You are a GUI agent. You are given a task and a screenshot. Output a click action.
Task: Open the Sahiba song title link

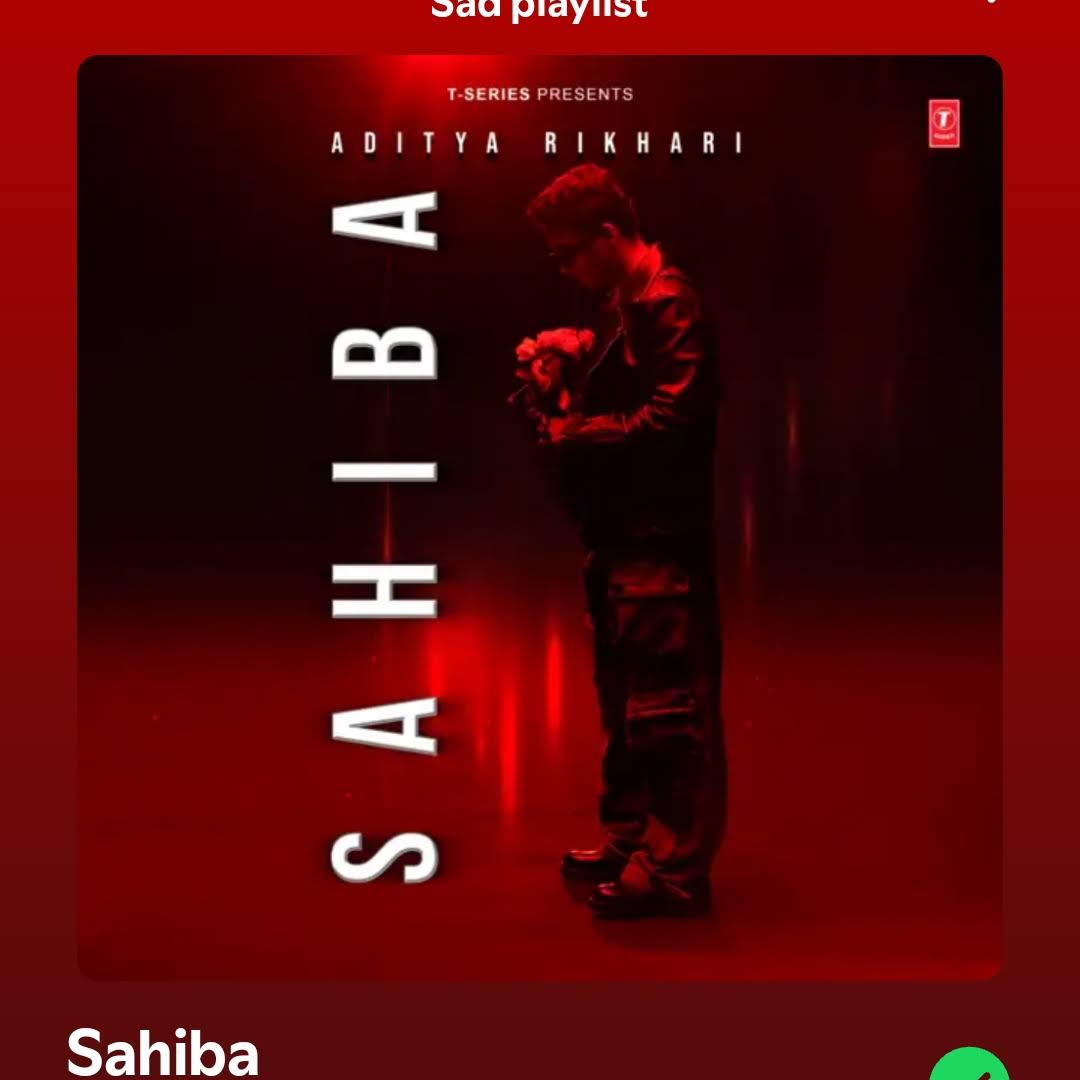click(x=163, y=1052)
